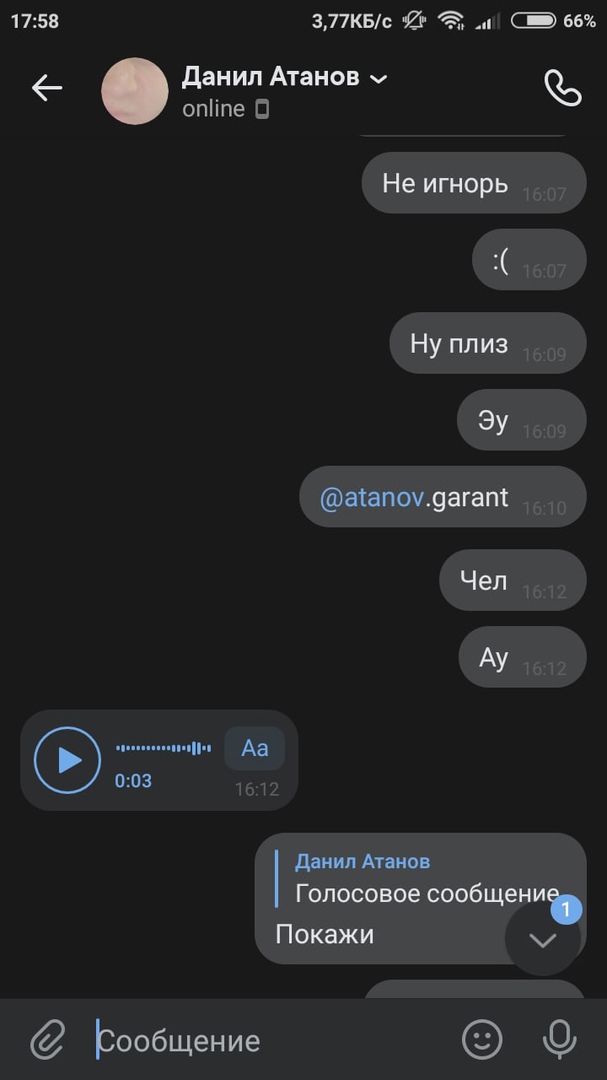Open the @atanov mention link

pyautogui.click(x=371, y=497)
